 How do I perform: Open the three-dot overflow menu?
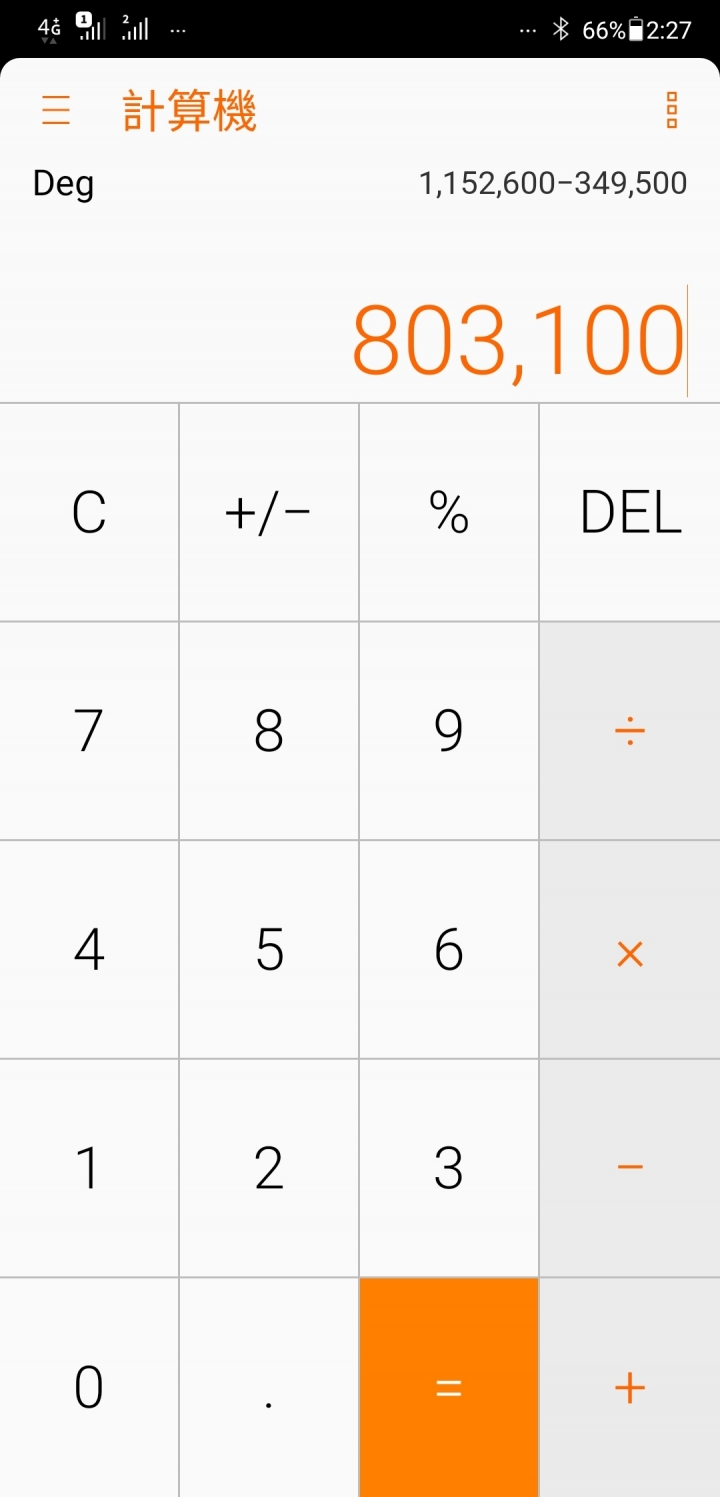click(x=672, y=110)
